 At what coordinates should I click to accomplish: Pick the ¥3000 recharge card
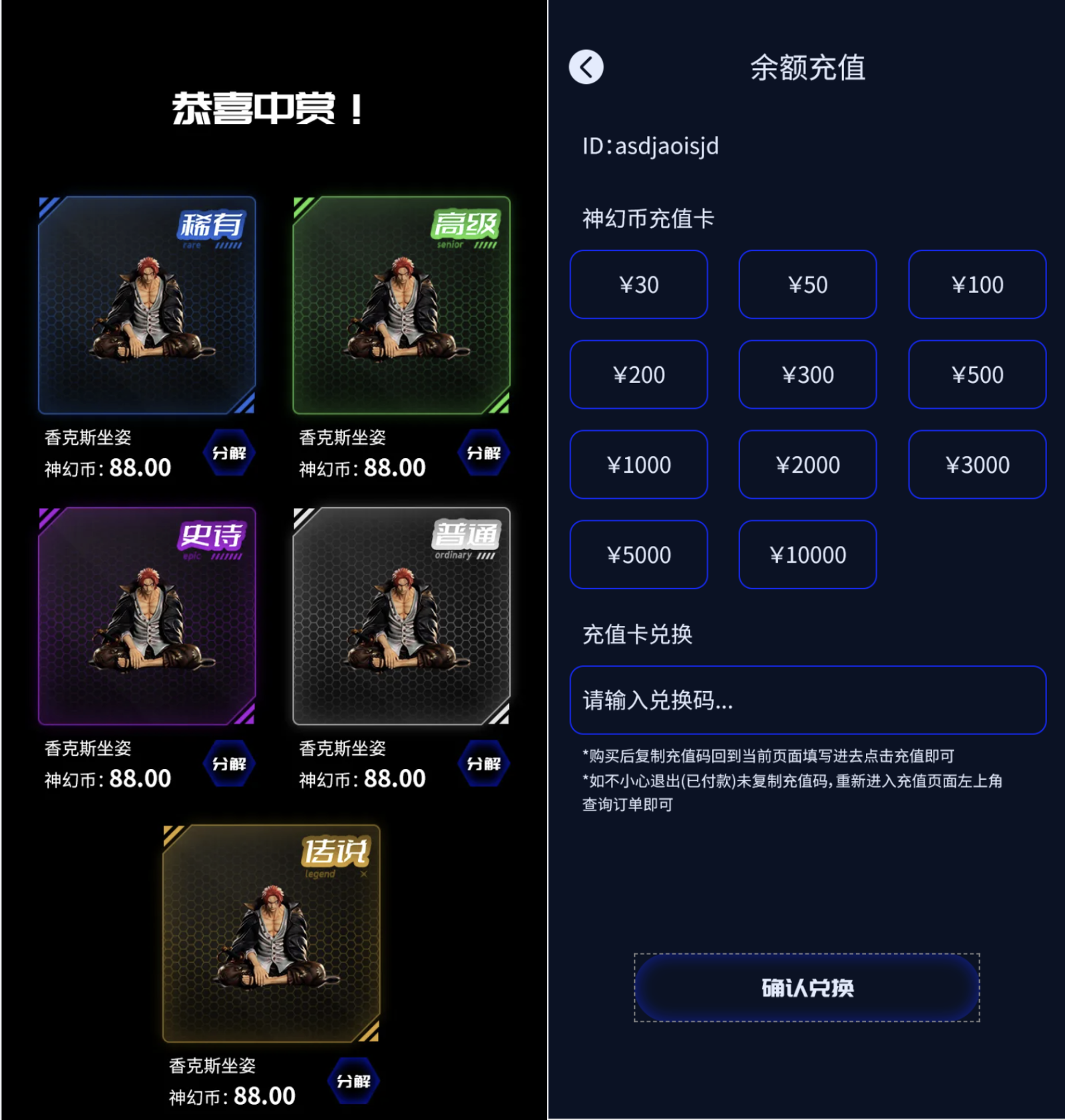coord(976,464)
